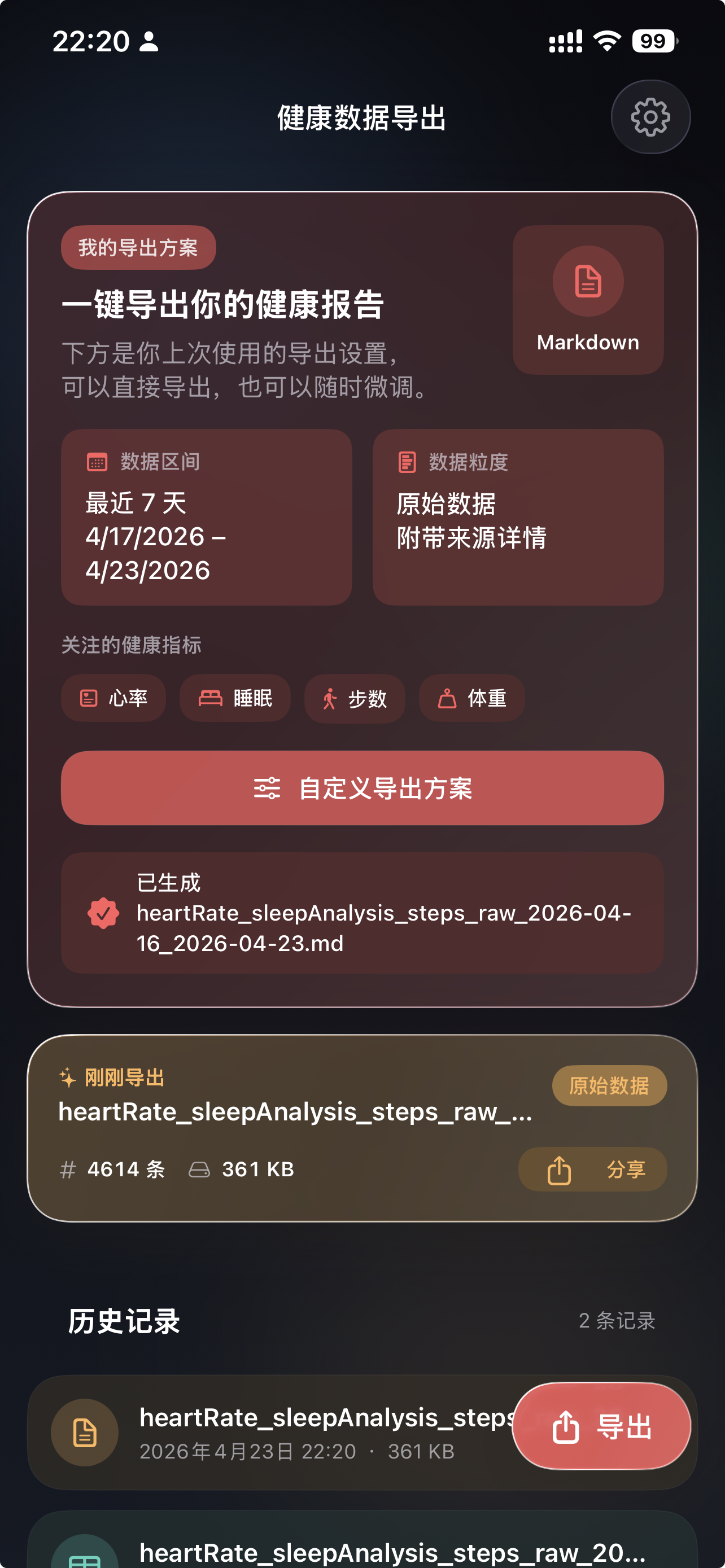This screenshot has height=1568, width=725.
Task: Select the 睡眠 metric chip
Action: (x=234, y=698)
